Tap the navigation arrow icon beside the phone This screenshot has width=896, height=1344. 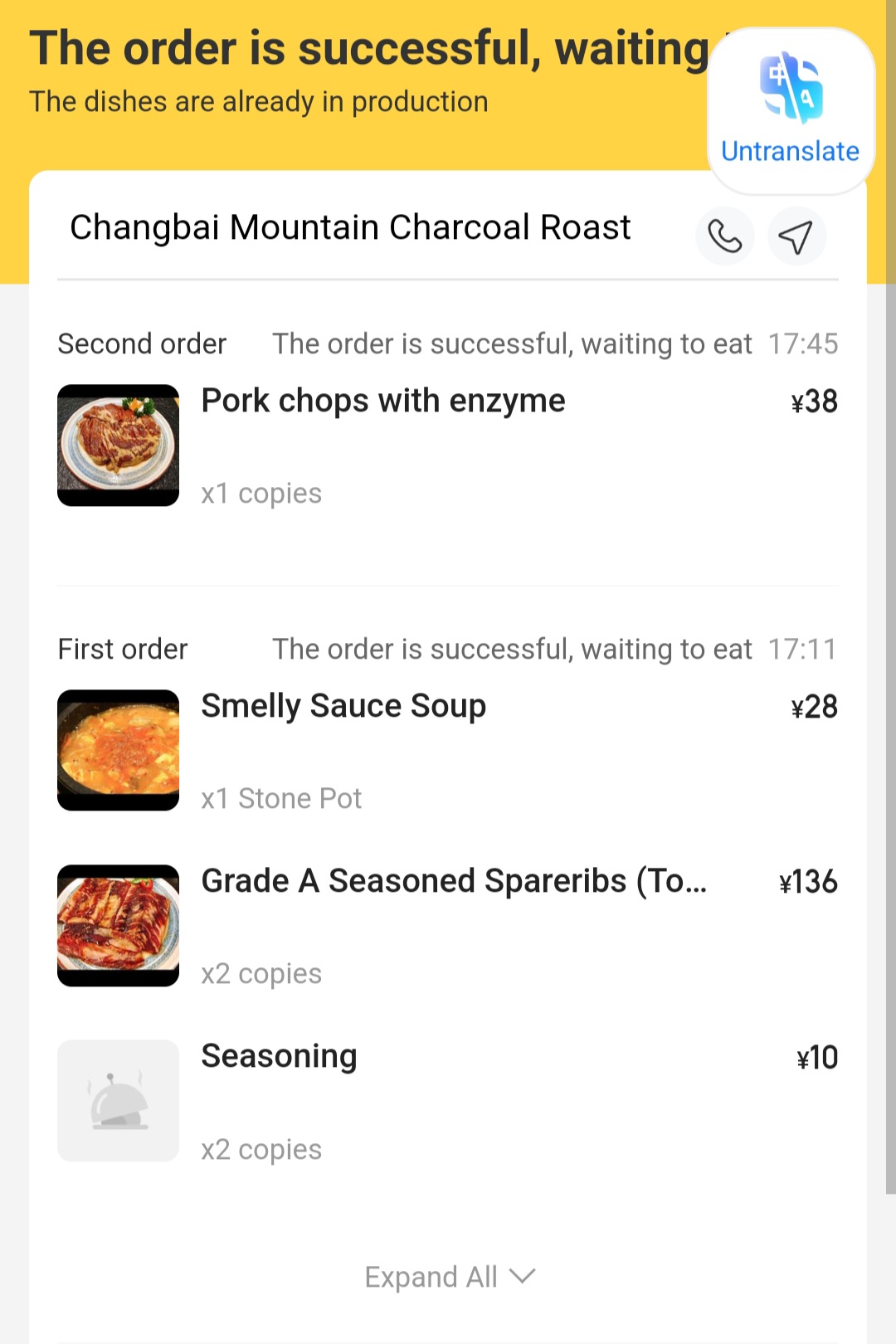pos(796,236)
